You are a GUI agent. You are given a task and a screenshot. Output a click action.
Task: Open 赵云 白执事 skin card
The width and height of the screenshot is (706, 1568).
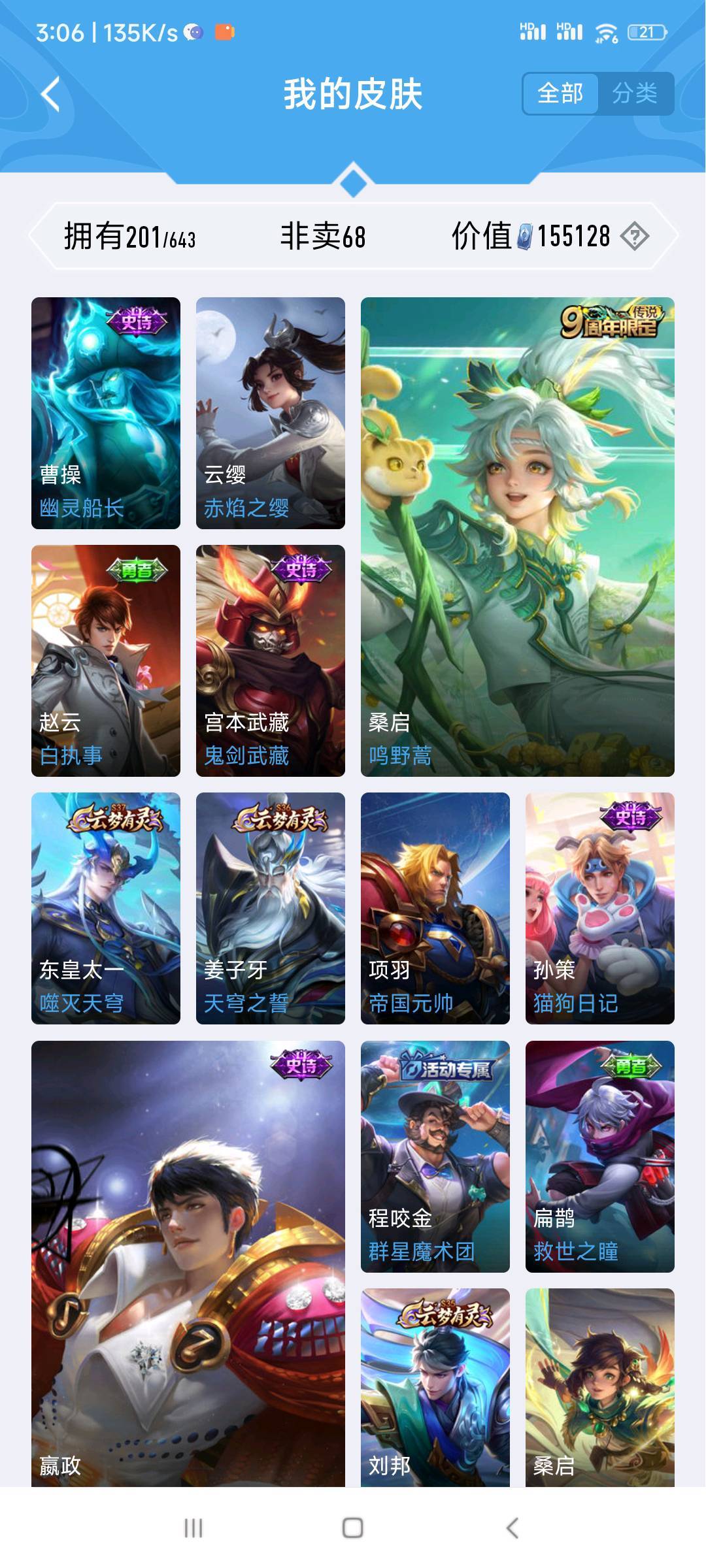tap(106, 661)
